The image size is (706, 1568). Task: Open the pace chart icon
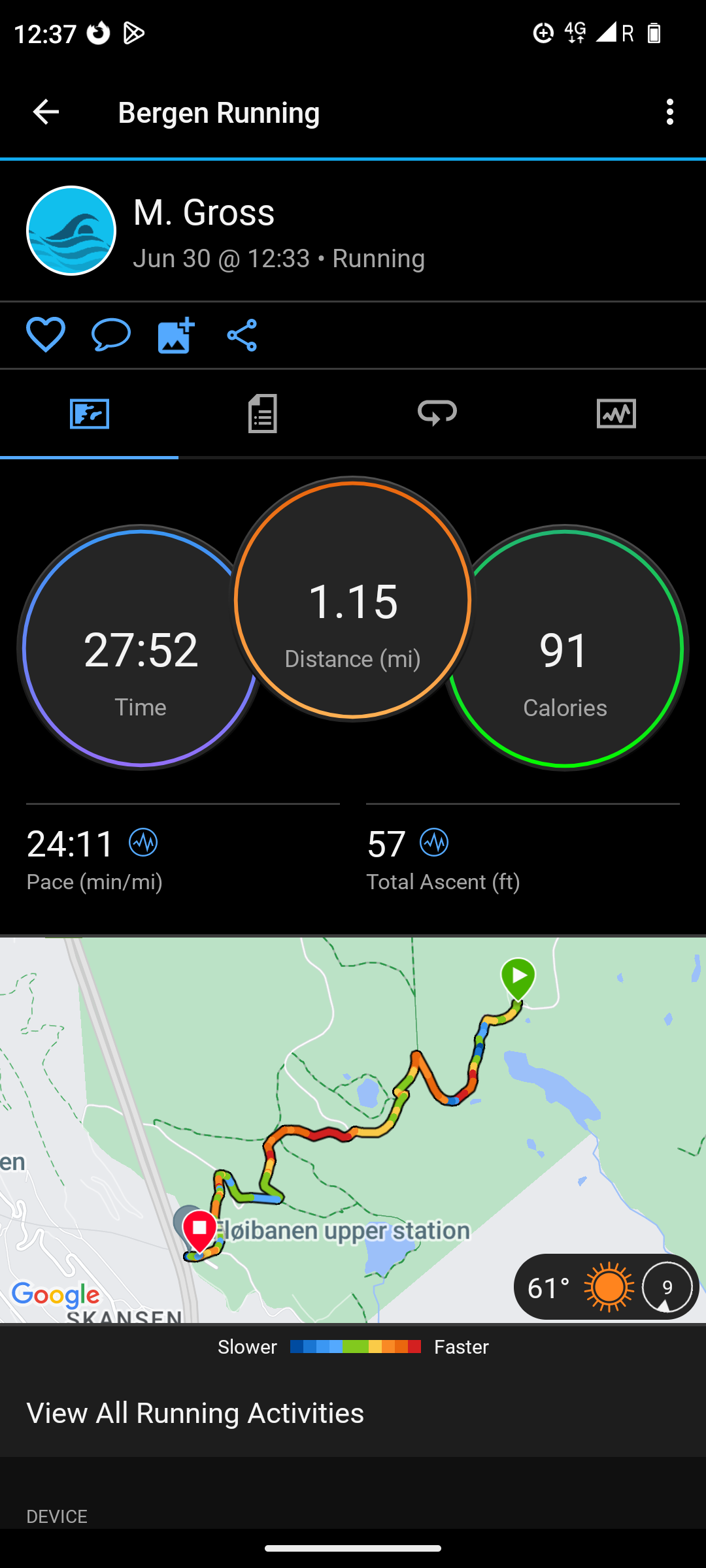(x=143, y=843)
